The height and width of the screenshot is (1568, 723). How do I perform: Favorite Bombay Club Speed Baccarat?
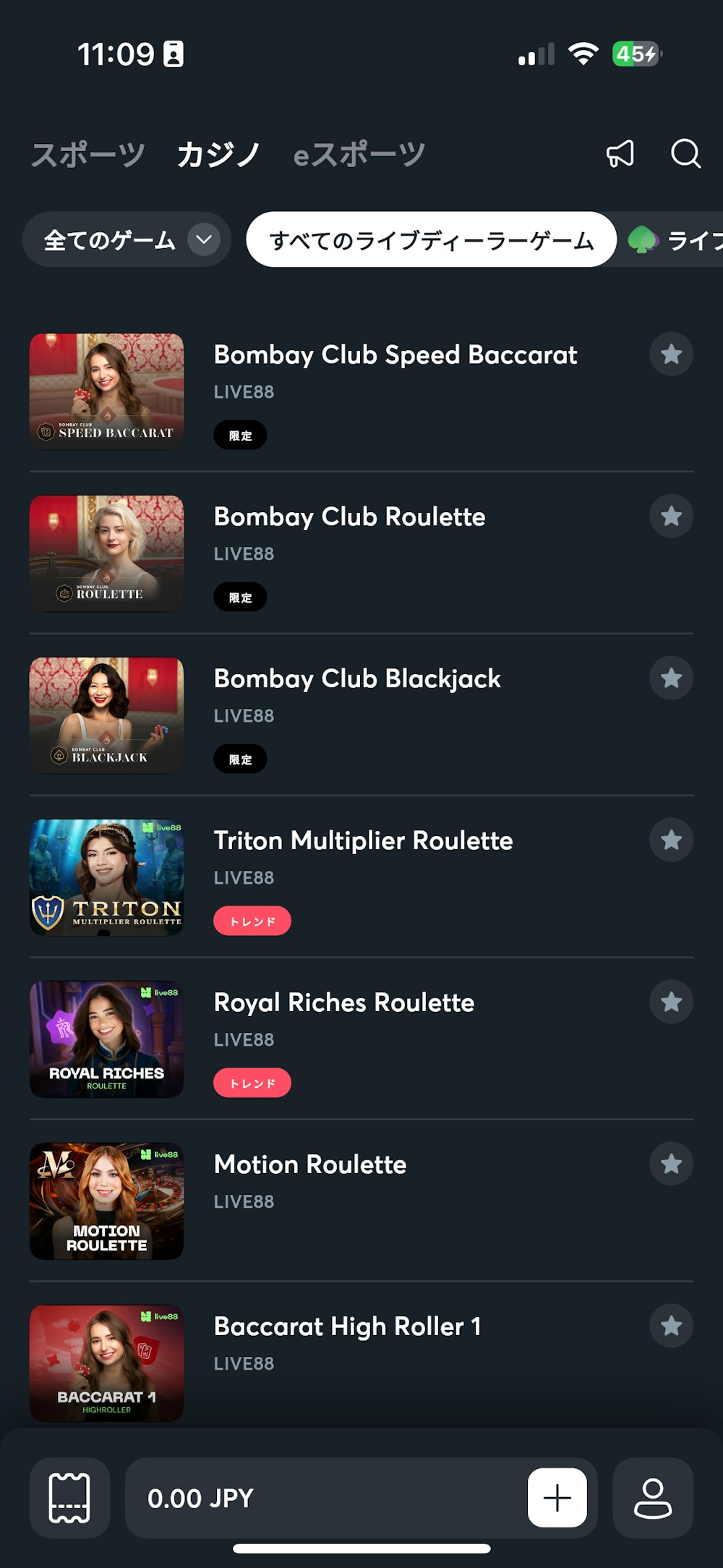click(x=671, y=354)
